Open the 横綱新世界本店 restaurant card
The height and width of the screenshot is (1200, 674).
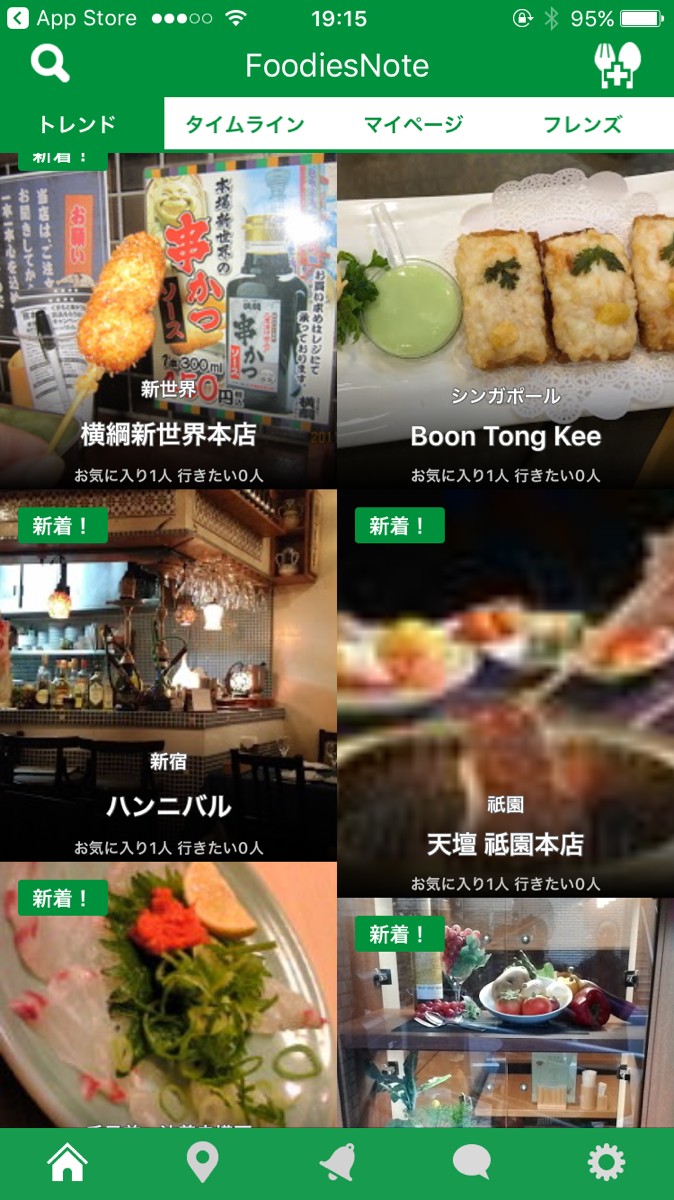[x=168, y=320]
